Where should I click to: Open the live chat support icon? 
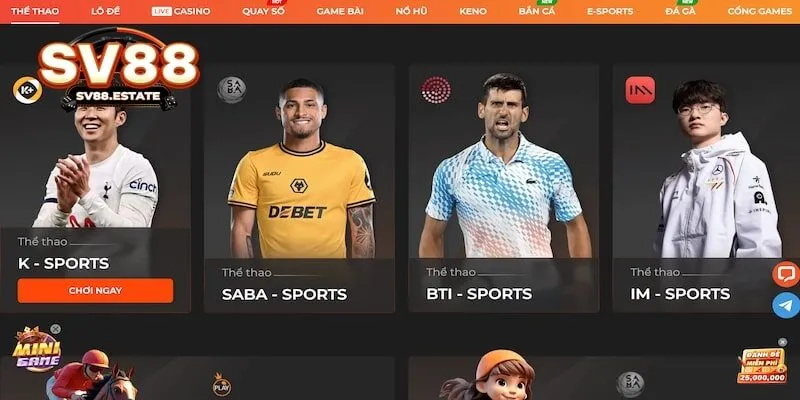(786, 274)
